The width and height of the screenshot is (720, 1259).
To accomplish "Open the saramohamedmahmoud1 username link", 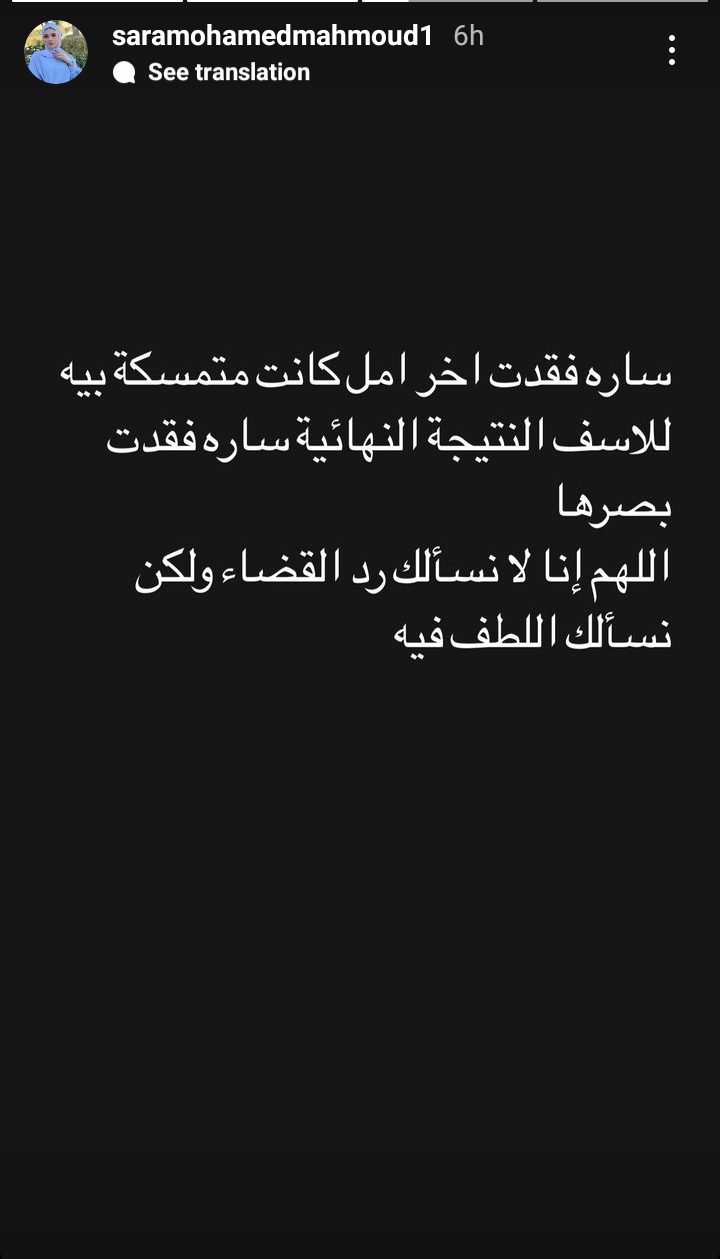I will pyautogui.click(x=272, y=36).
